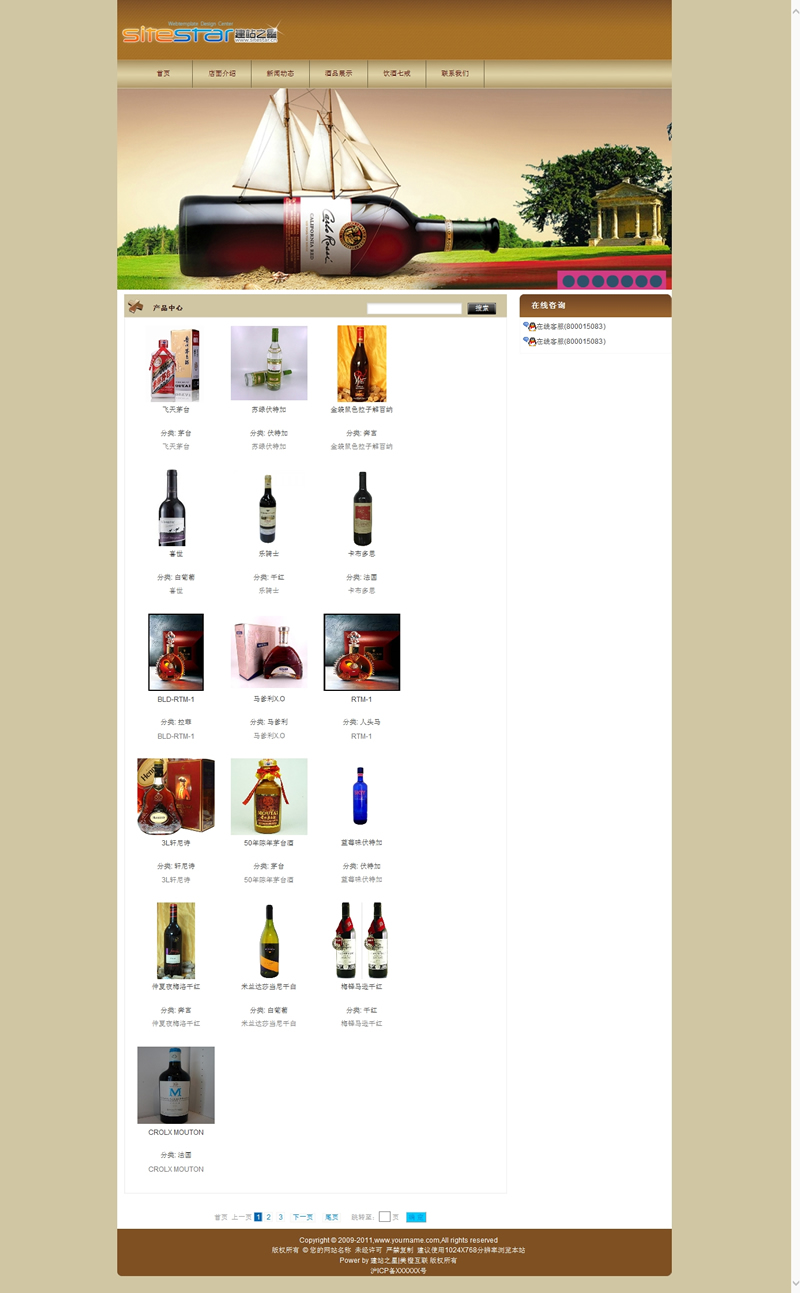Switch to the 新闻动态 section
Screen dimensions: 800x1293
point(280,73)
